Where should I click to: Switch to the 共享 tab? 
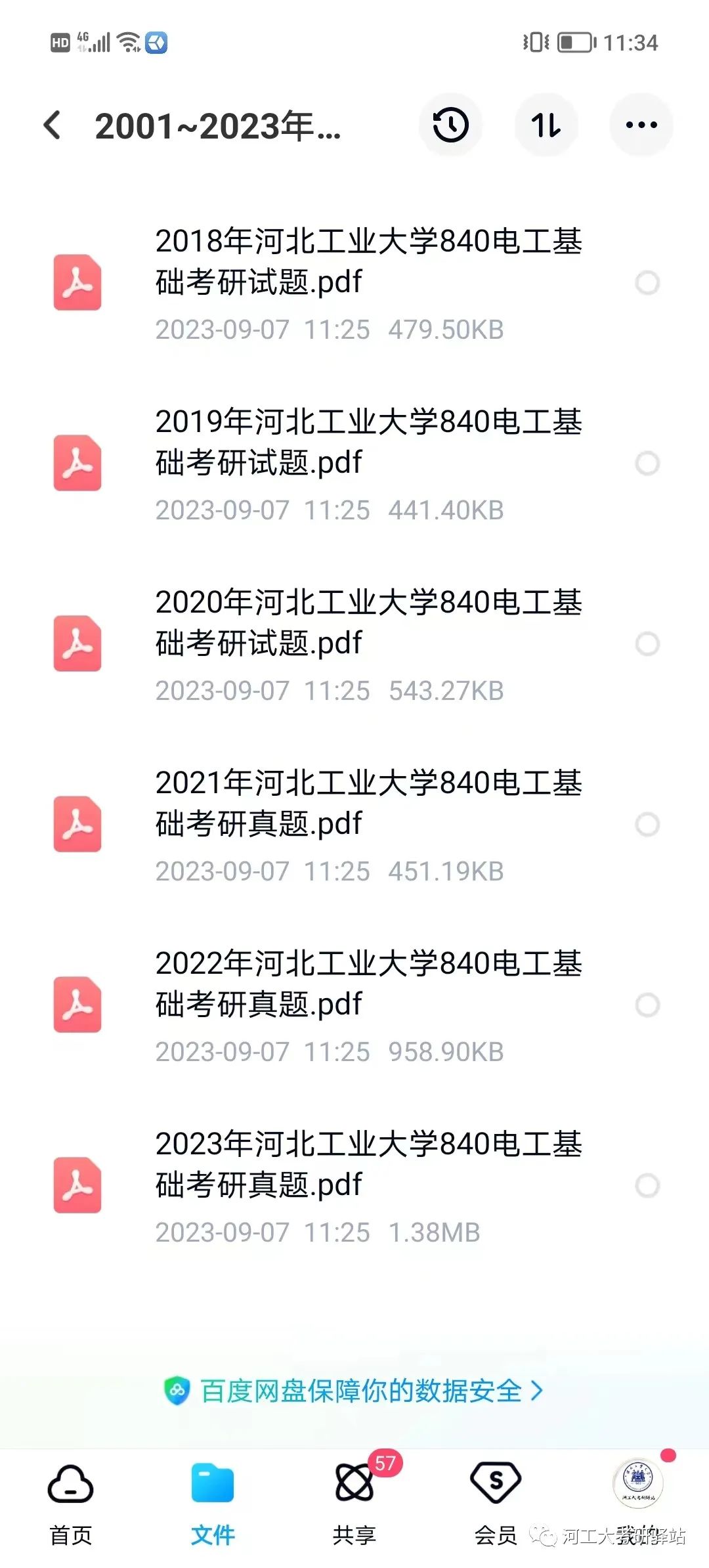point(354,1504)
